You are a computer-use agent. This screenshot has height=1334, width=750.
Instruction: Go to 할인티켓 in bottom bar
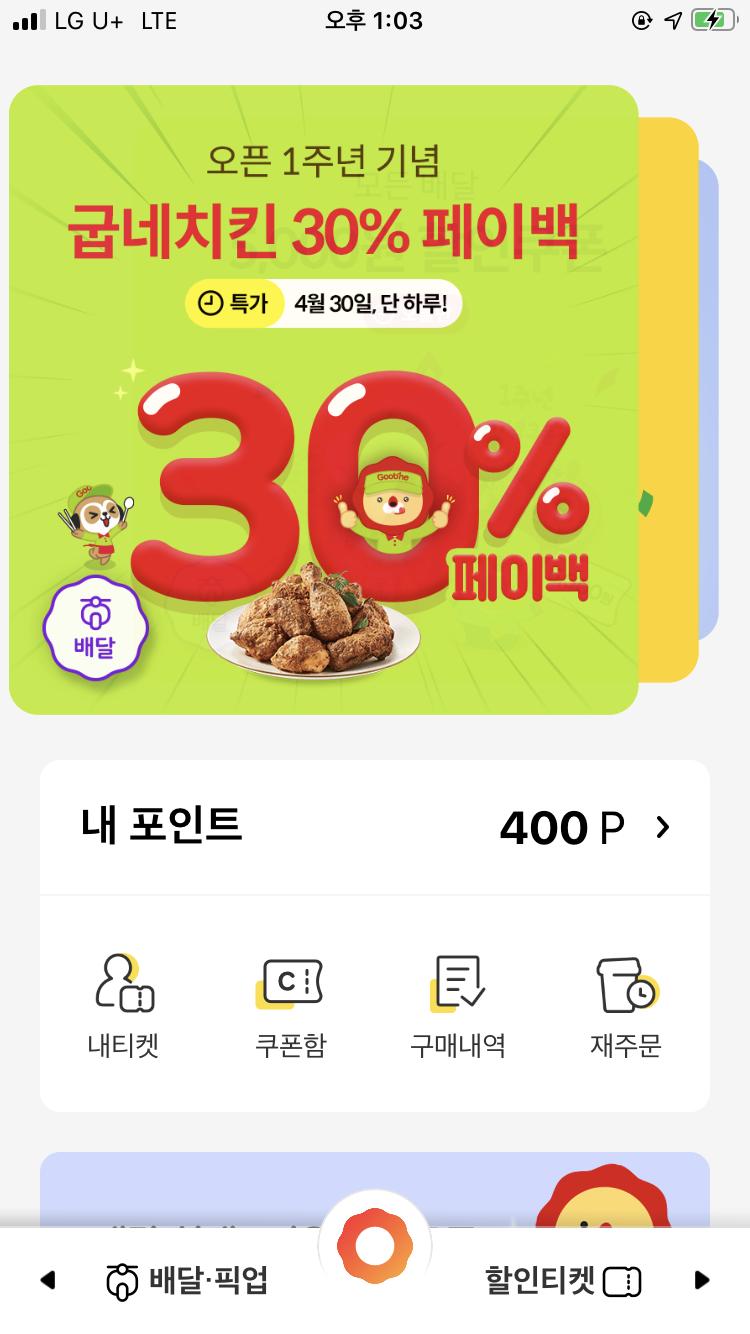(x=563, y=1279)
